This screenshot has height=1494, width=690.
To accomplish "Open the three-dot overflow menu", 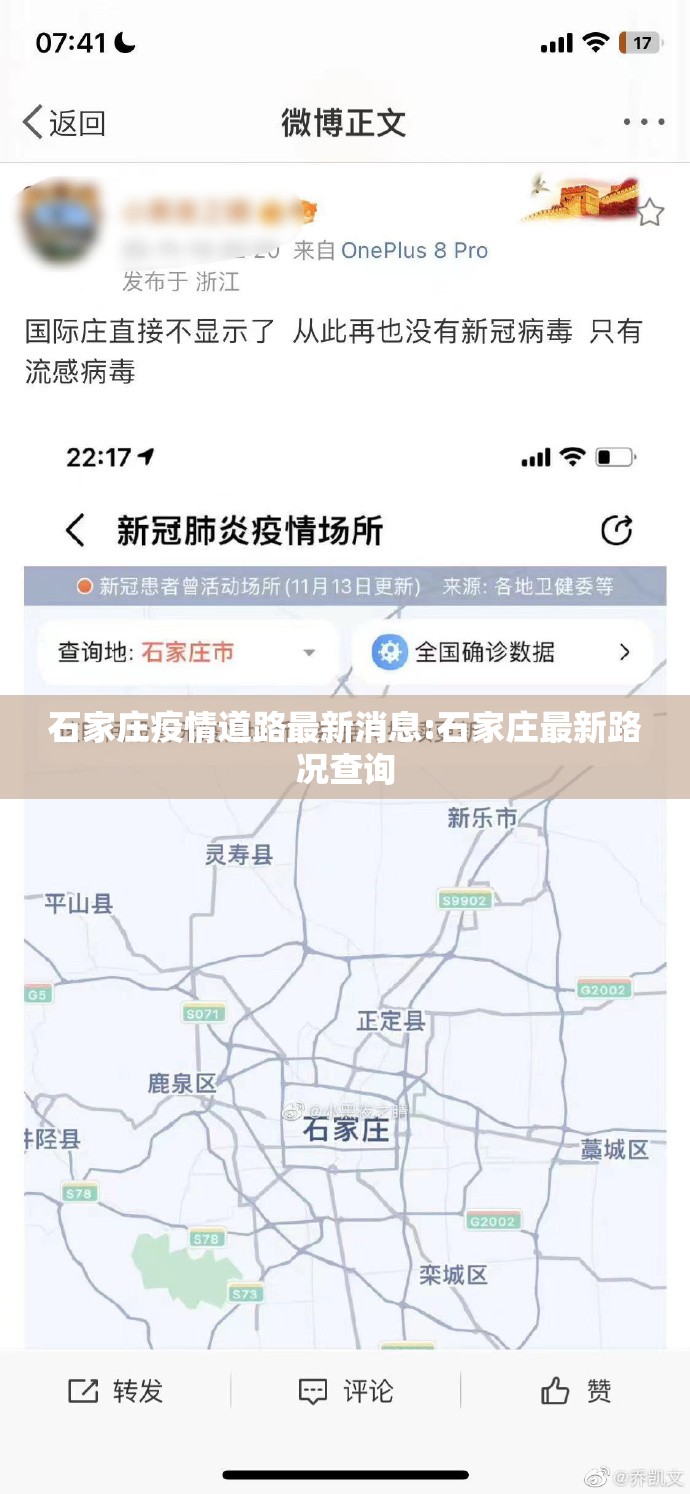I will (x=643, y=123).
